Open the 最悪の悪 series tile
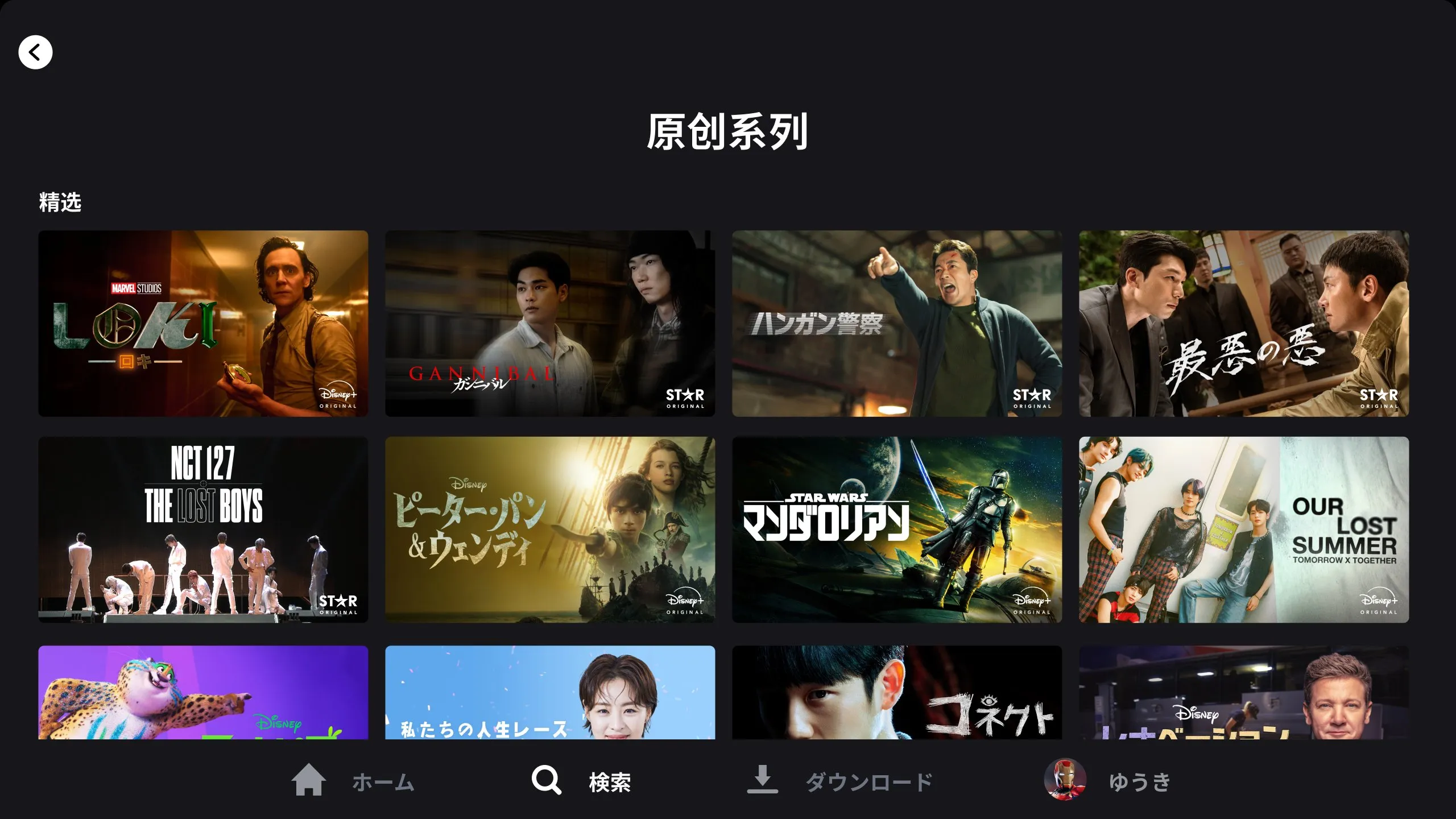Image resolution: width=1456 pixels, height=819 pixels. (x=1244, y=323)
